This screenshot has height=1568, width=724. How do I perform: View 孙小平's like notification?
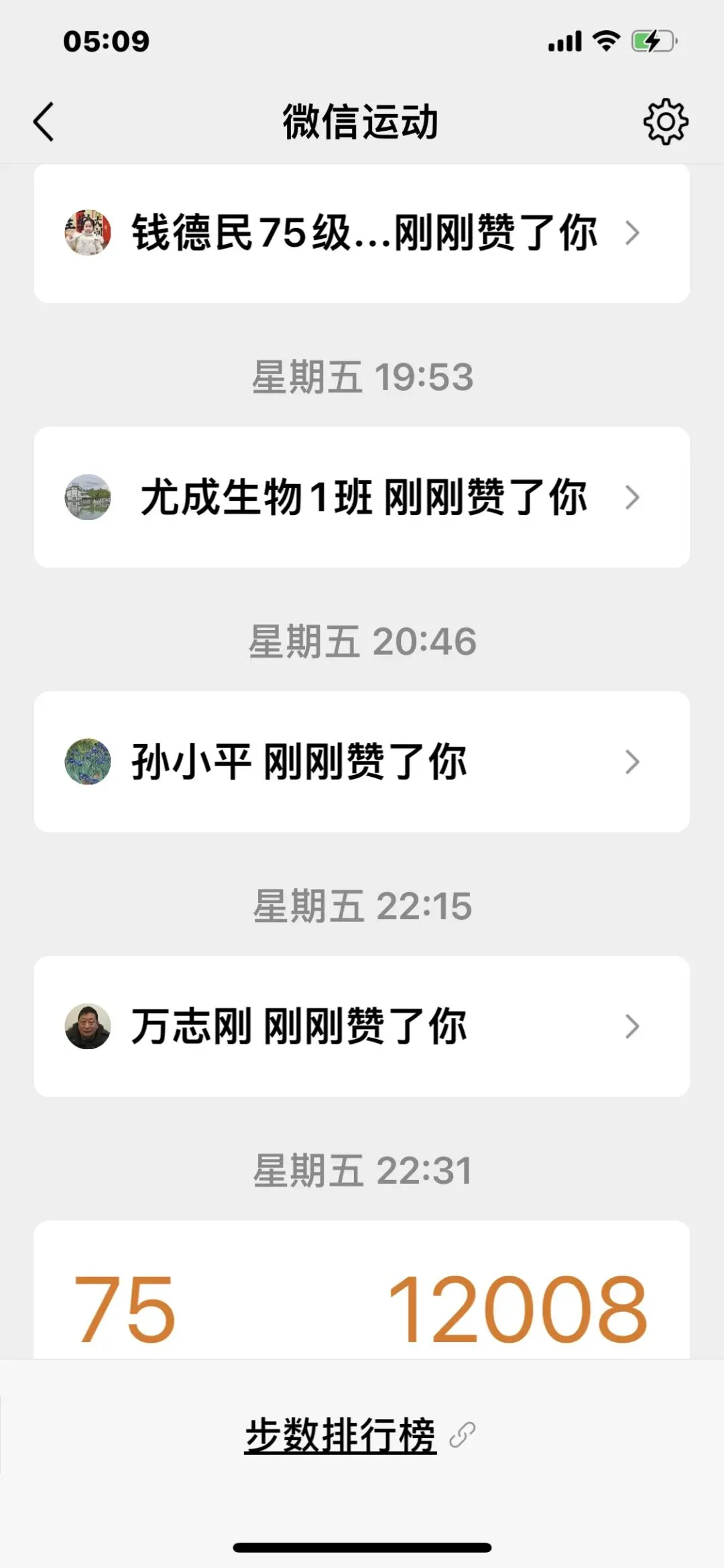pyautogui.click(x=362, y=762)
